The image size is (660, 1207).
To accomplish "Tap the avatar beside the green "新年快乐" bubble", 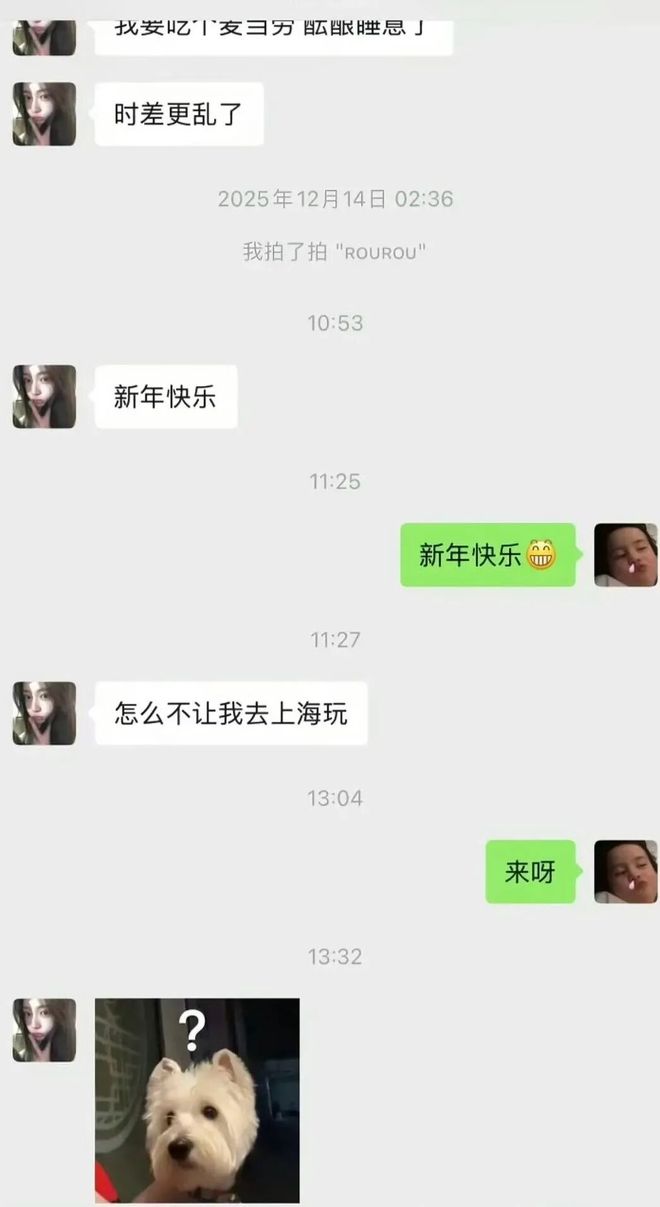I will click(x=626, y=554).
